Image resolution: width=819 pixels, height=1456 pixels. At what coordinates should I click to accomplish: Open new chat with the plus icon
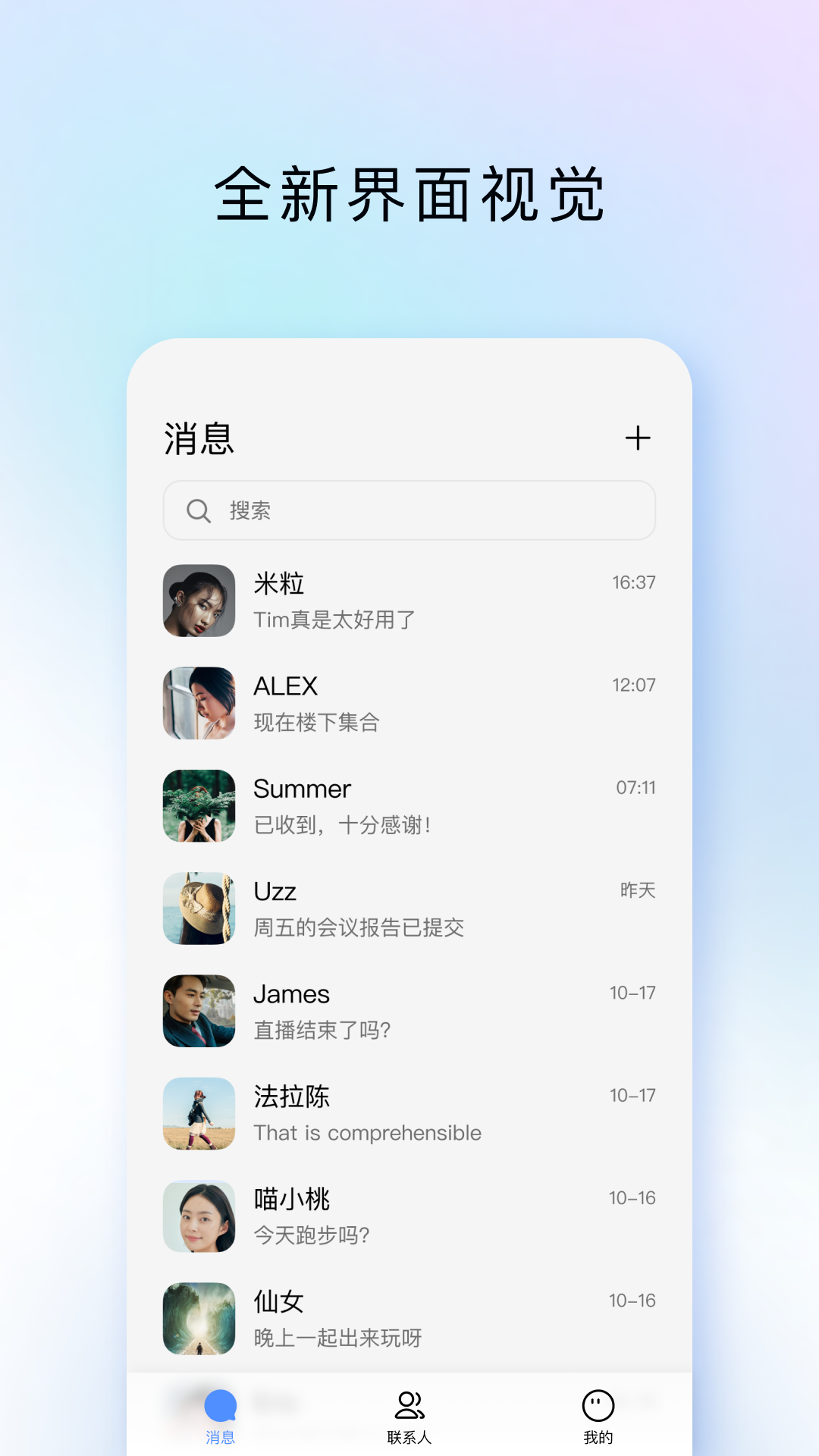(639, 438)
